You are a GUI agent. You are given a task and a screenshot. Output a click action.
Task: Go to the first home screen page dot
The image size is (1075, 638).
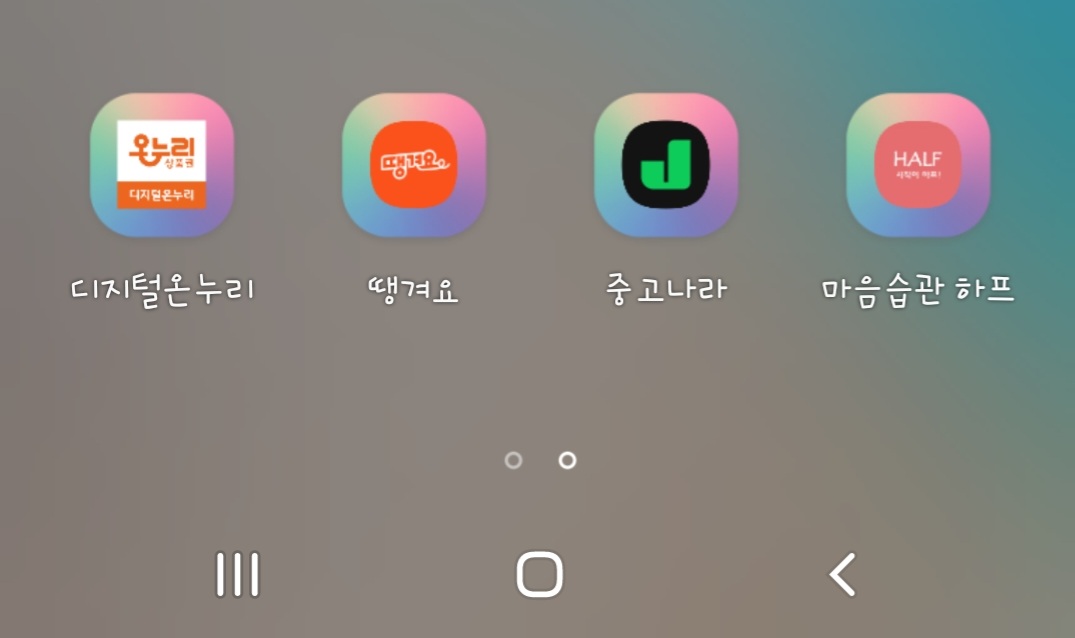tap(513, 460)
